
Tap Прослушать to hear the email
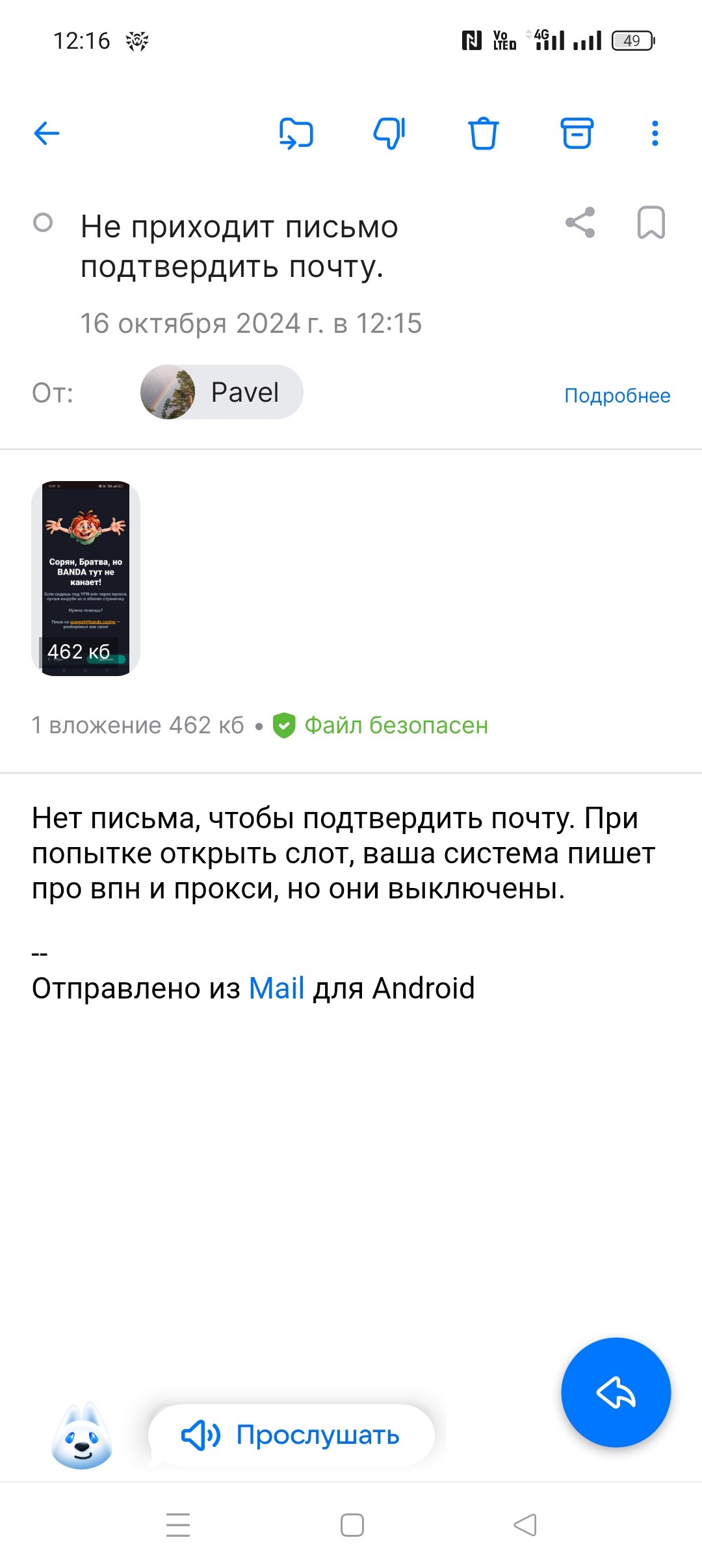(x=291, y=1435)
